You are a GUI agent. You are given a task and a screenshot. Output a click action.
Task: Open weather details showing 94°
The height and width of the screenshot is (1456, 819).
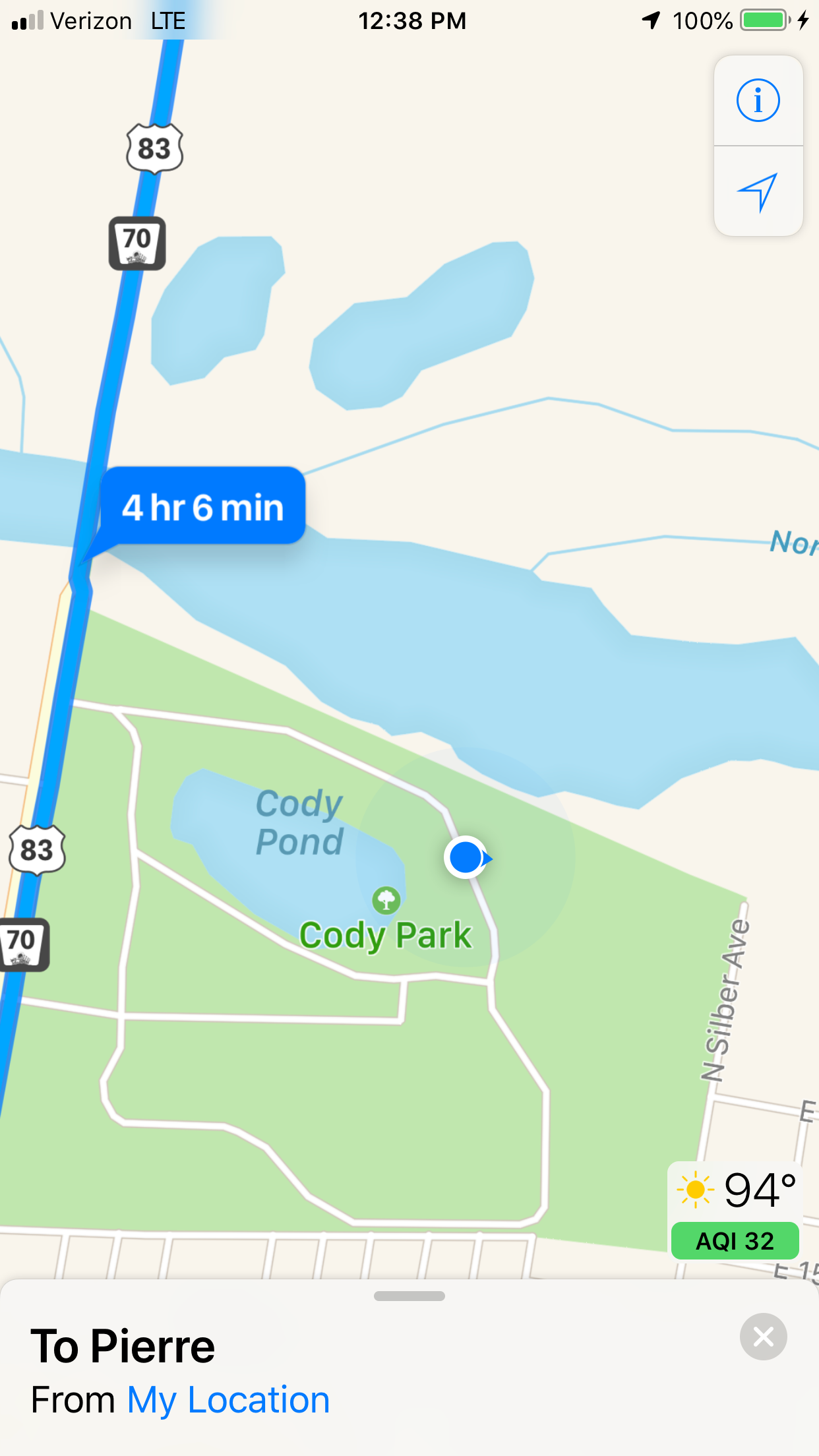(x=736, y=1191)
